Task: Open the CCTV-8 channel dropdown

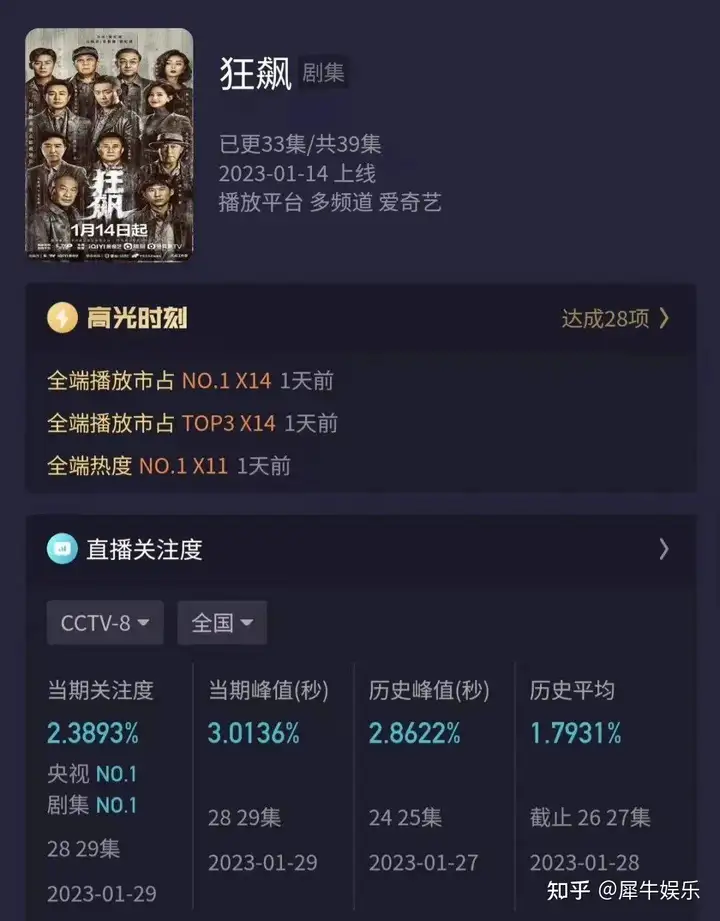Action: pyautogui.click(x=105, y=622)
